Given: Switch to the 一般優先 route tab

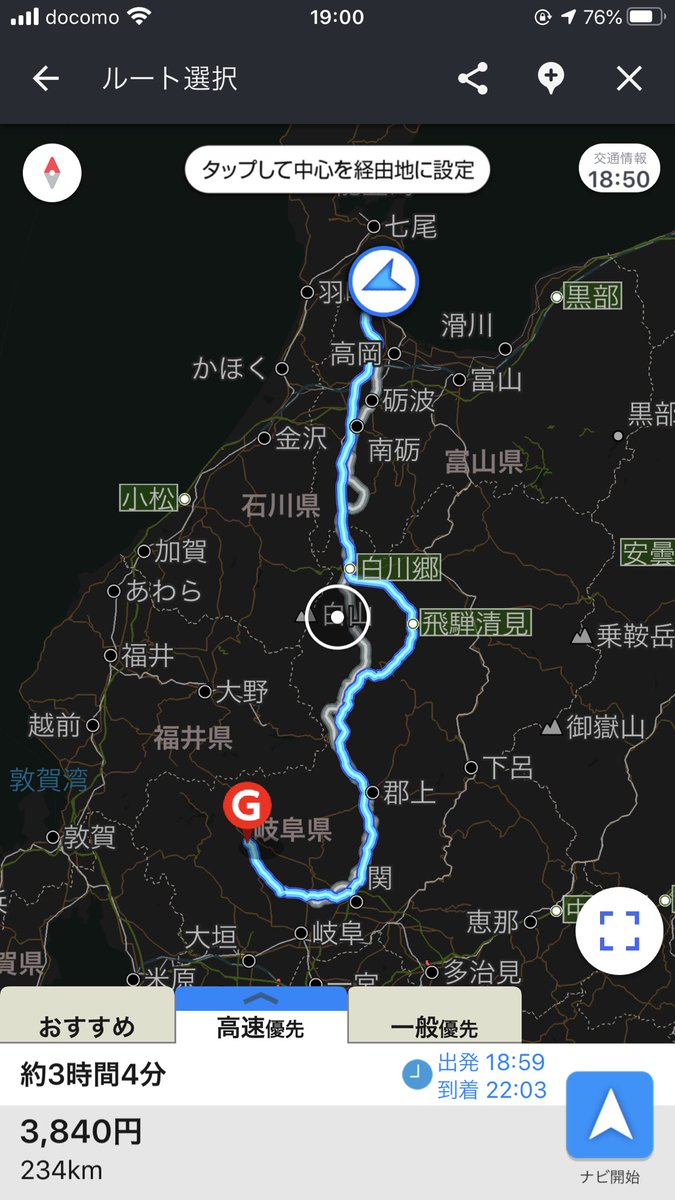Looking at the screenshot, I should coord(434,1025).
